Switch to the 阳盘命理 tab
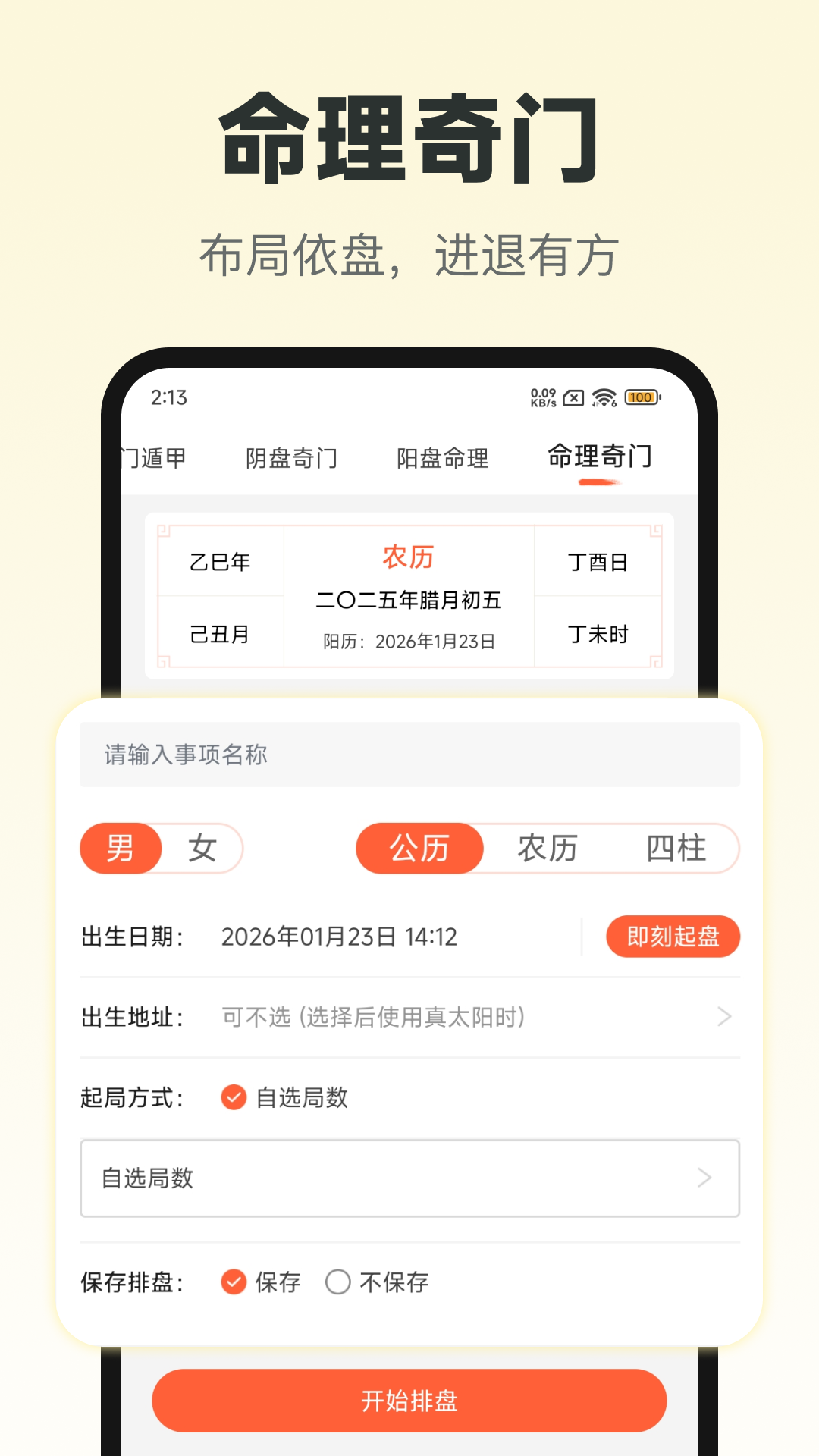The width and height of the screenshot is (819, 1456). [x=442, y=459]
